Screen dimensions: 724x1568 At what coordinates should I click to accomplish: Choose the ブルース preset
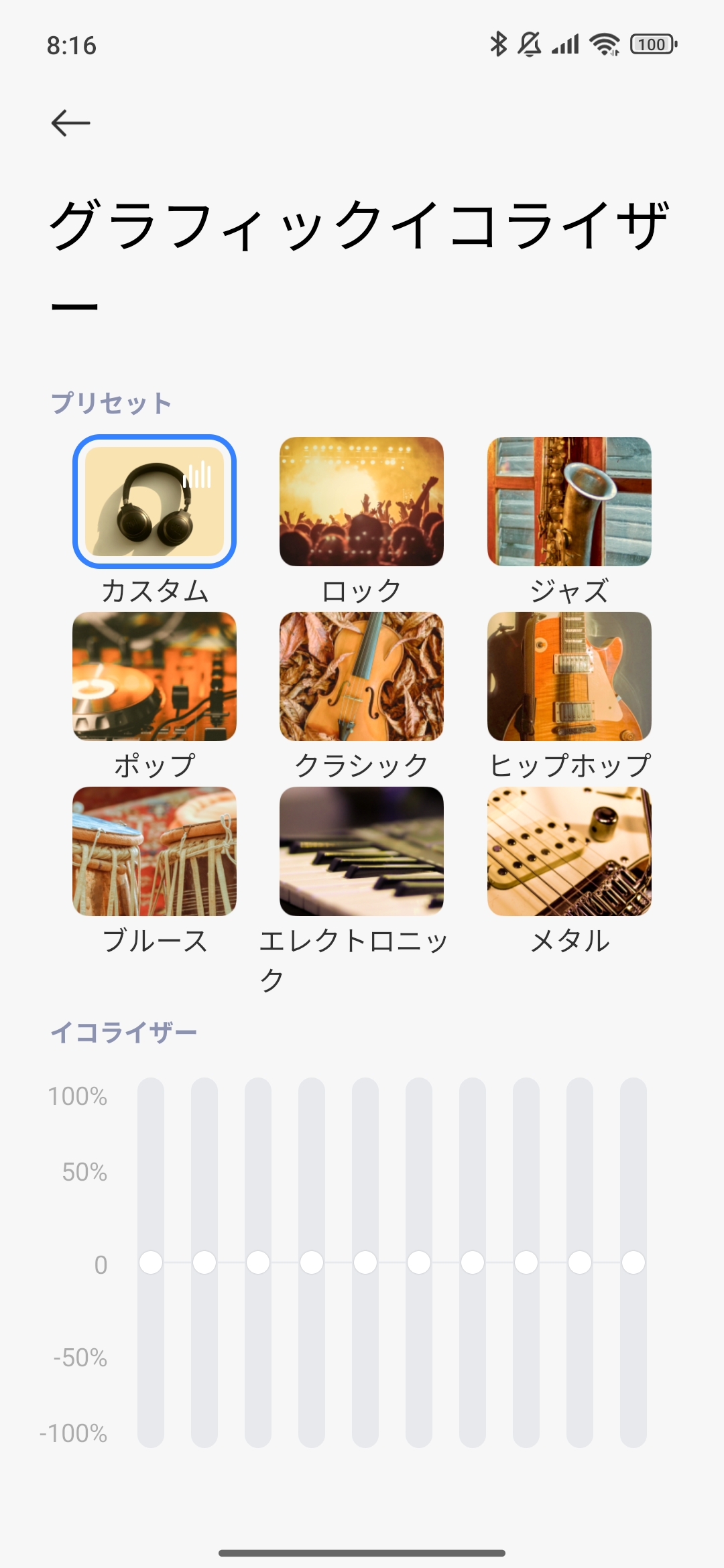tap(154, 852)
